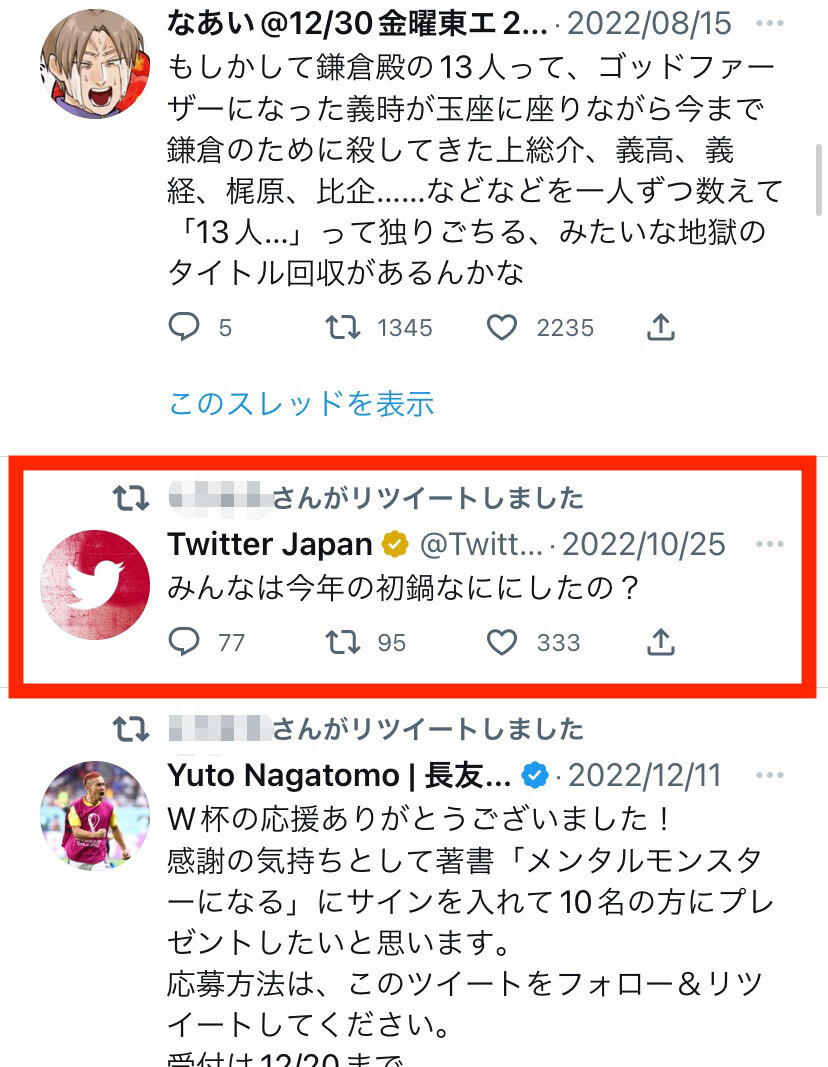Open the このスレッドを表示 link

pos(301,404)
